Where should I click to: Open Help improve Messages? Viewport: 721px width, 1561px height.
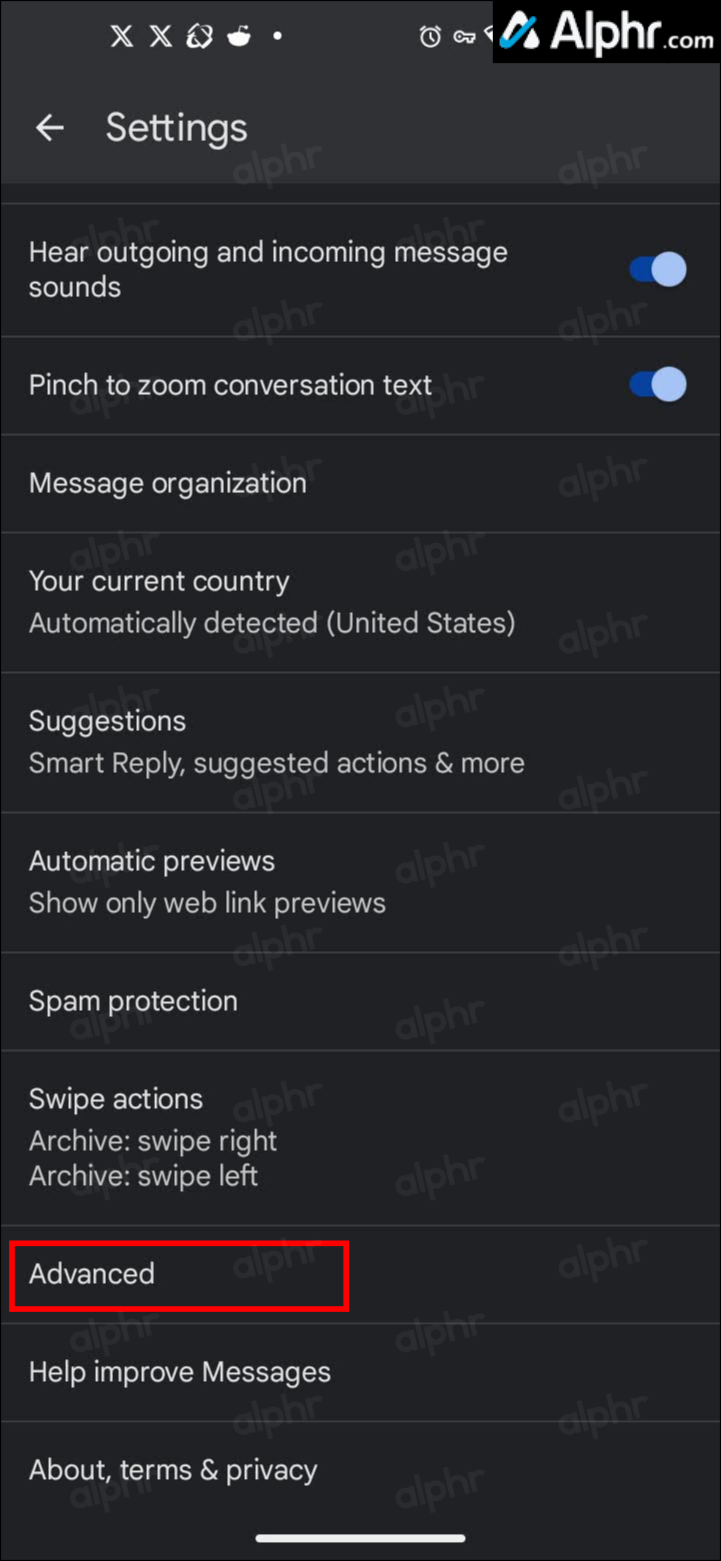click(x=180, y=1372)
